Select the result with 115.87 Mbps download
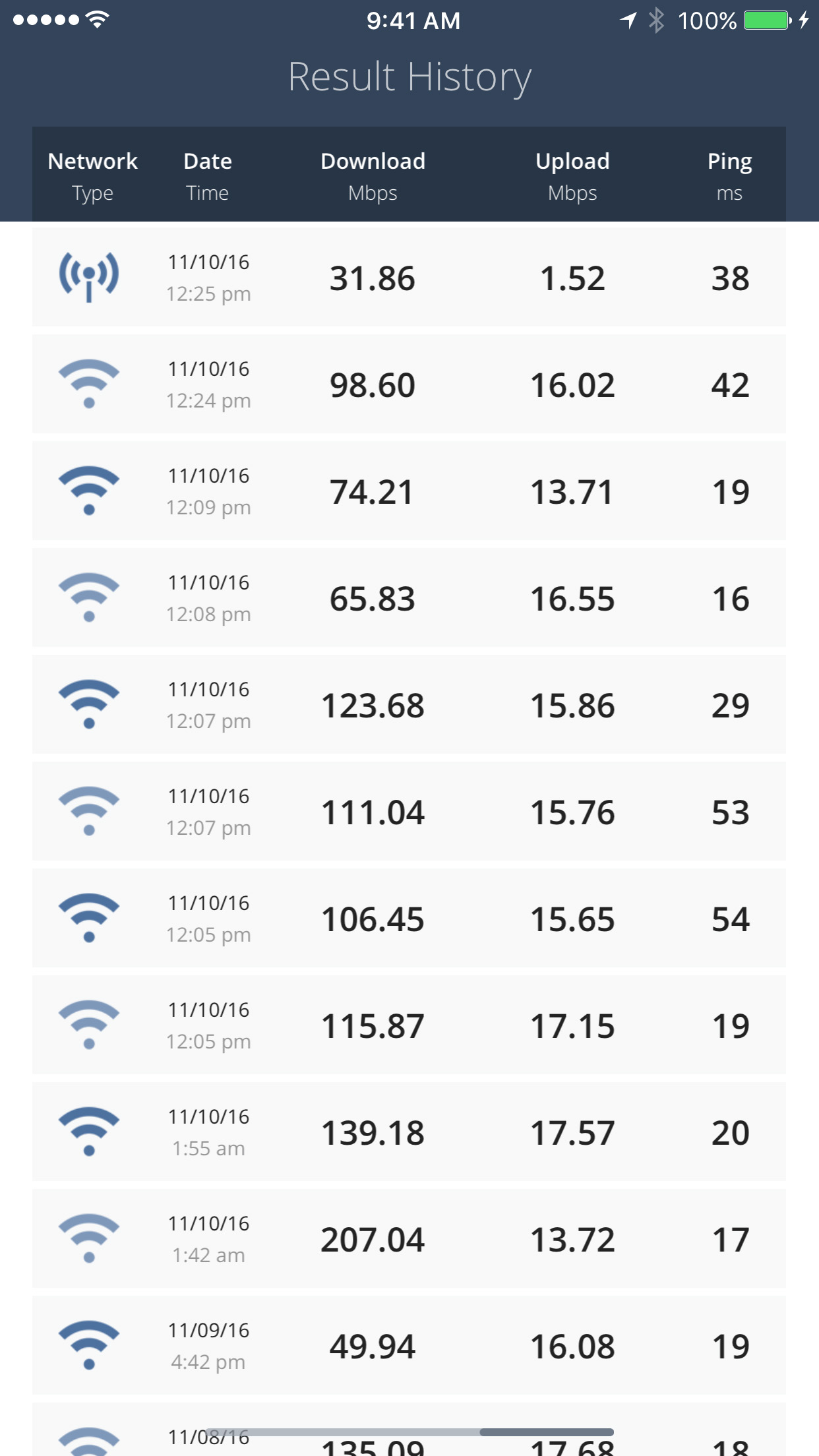The height and width of the screenshot is (1456, 819). click(409, 1025)
